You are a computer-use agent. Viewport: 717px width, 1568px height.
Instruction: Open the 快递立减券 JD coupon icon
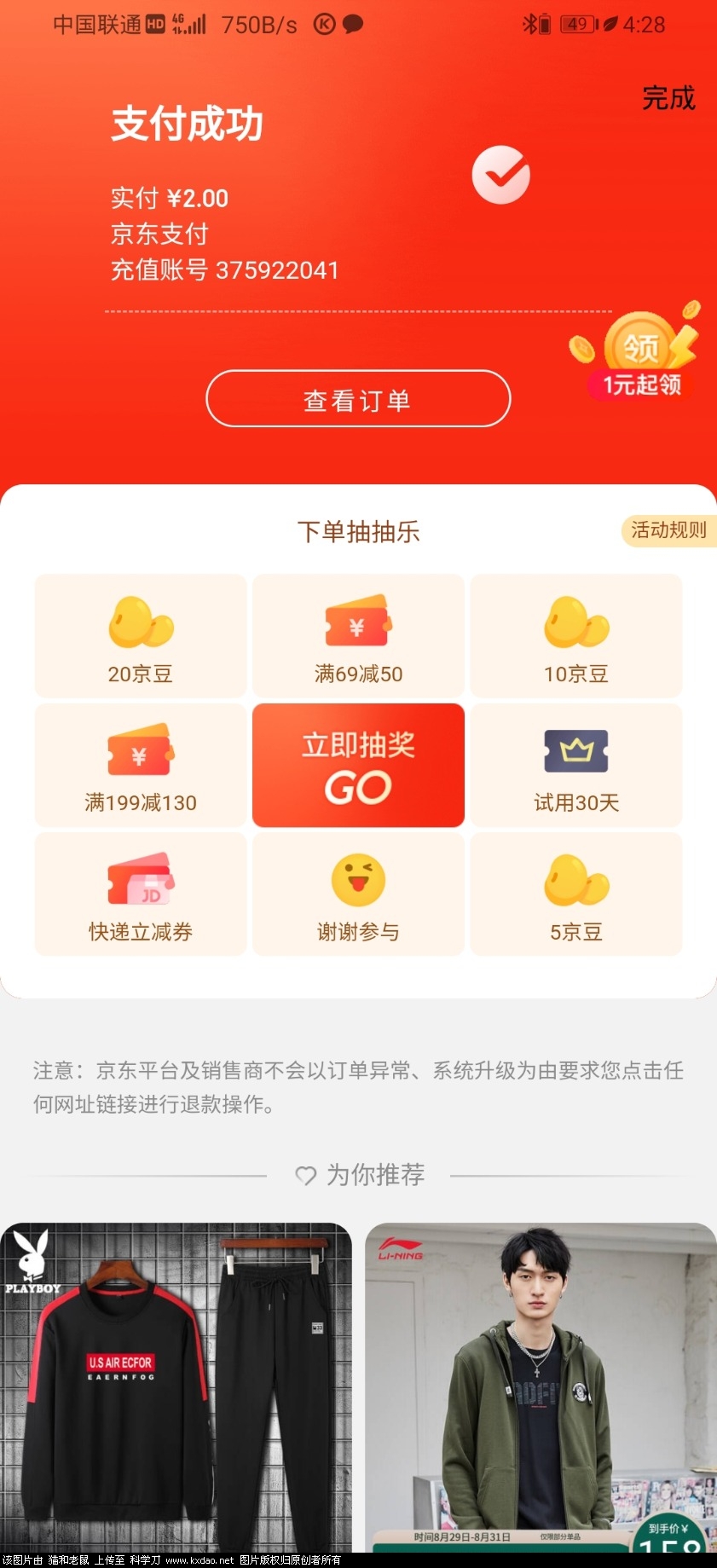pos(140,882)
